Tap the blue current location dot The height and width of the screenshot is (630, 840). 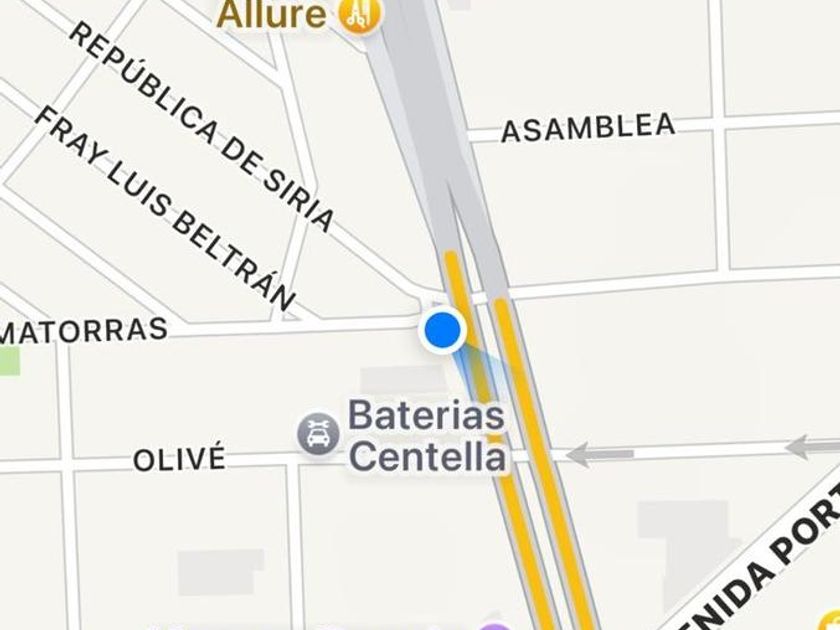442,330
